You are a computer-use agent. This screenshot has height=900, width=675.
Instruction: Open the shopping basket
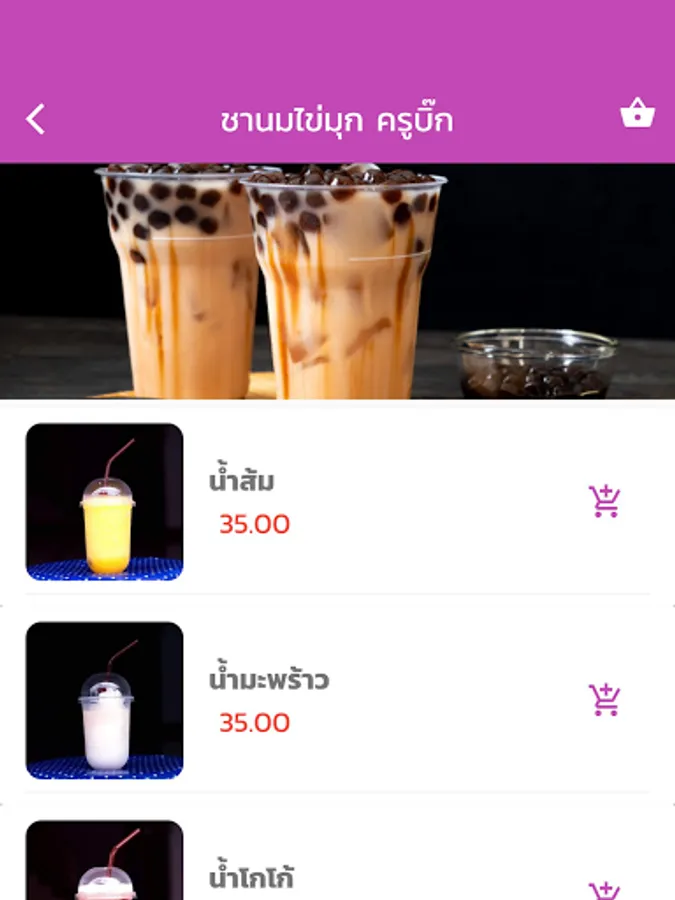point(637,115)
